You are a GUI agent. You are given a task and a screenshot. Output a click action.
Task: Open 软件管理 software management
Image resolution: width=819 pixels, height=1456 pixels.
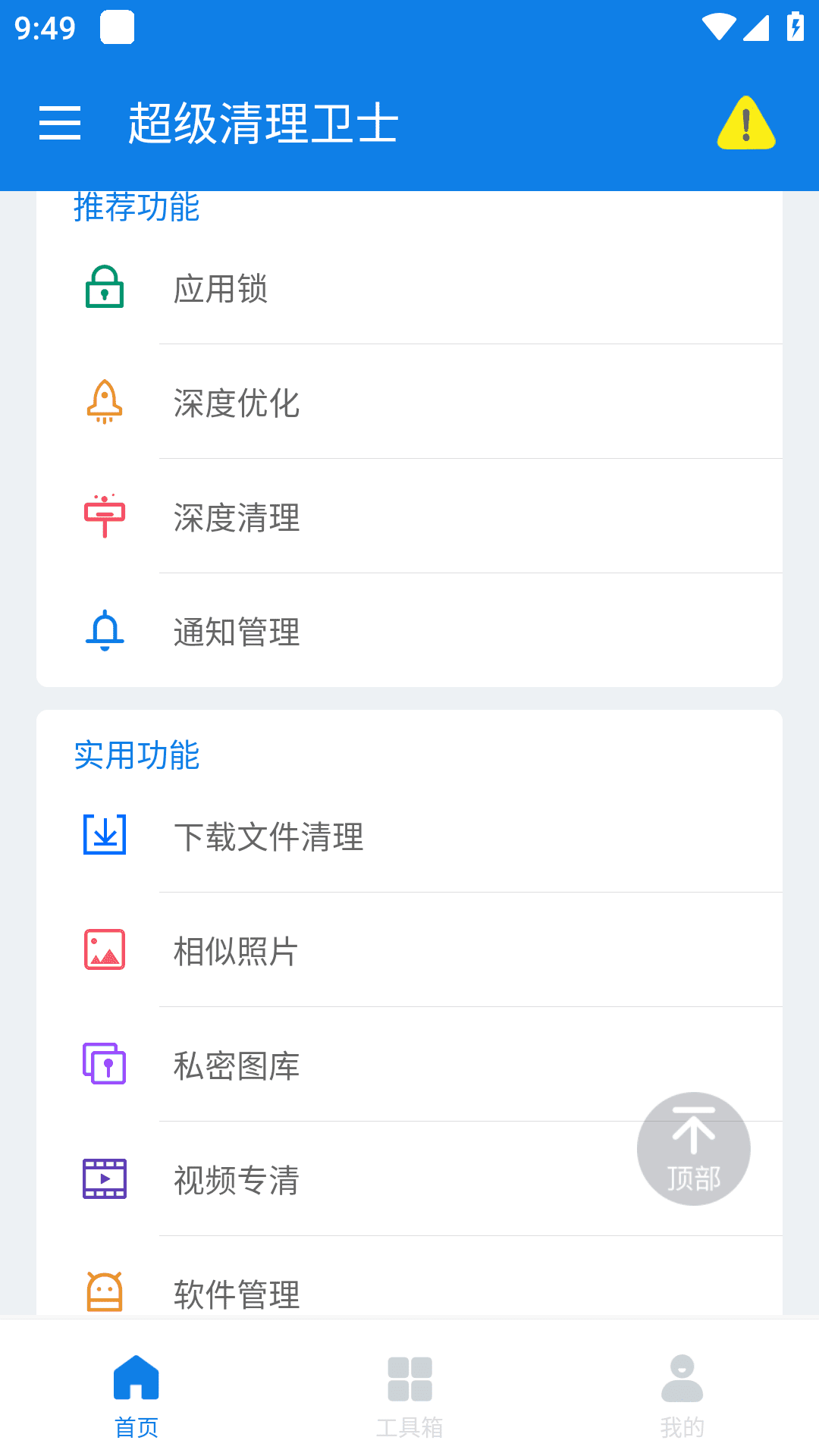409,1292
